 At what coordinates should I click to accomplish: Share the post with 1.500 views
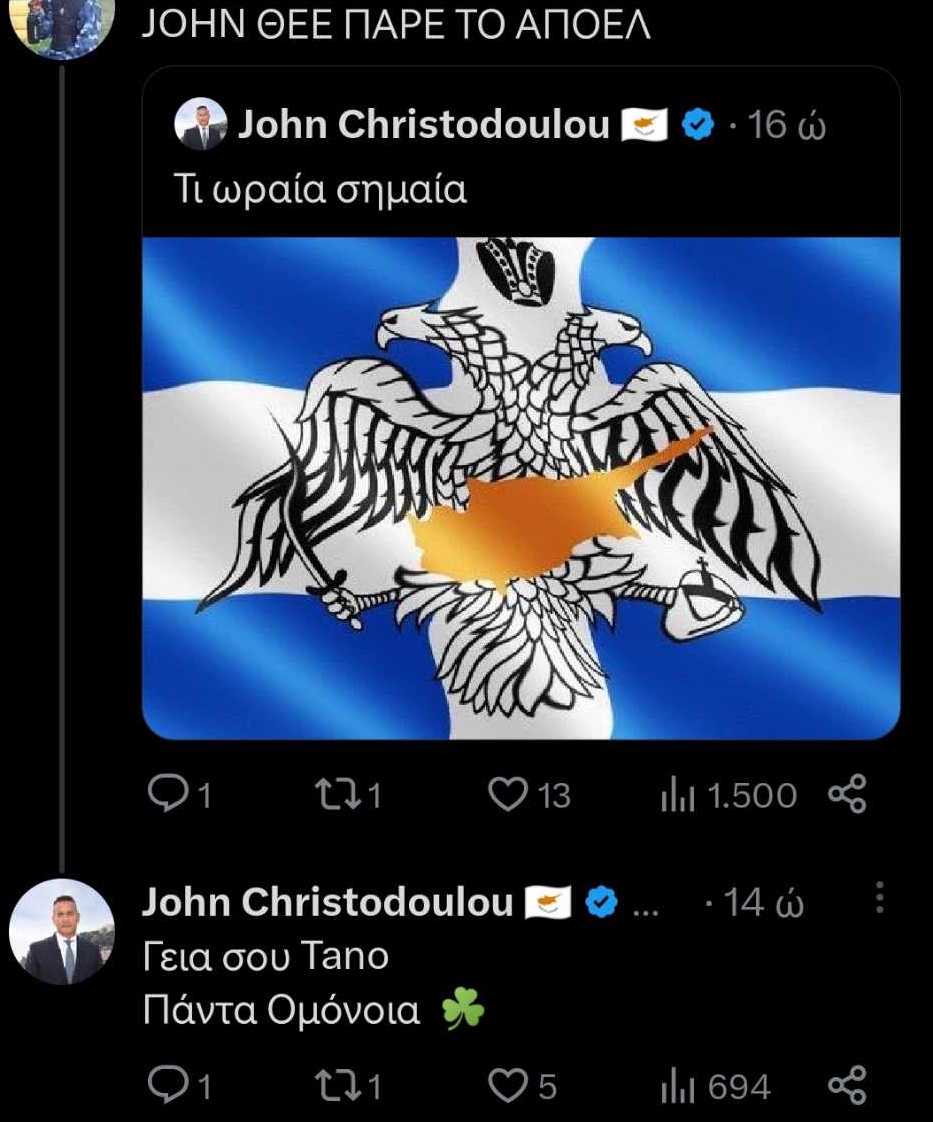[847, 796]
